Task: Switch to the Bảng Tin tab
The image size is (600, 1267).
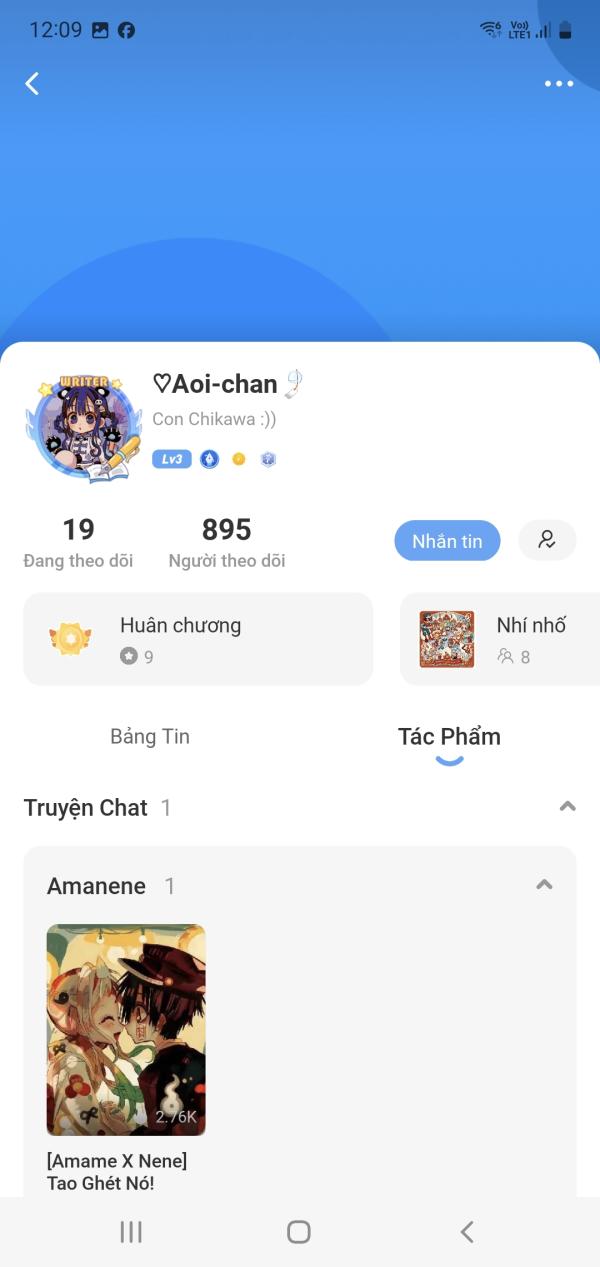Action: click(x=150, y=737)
